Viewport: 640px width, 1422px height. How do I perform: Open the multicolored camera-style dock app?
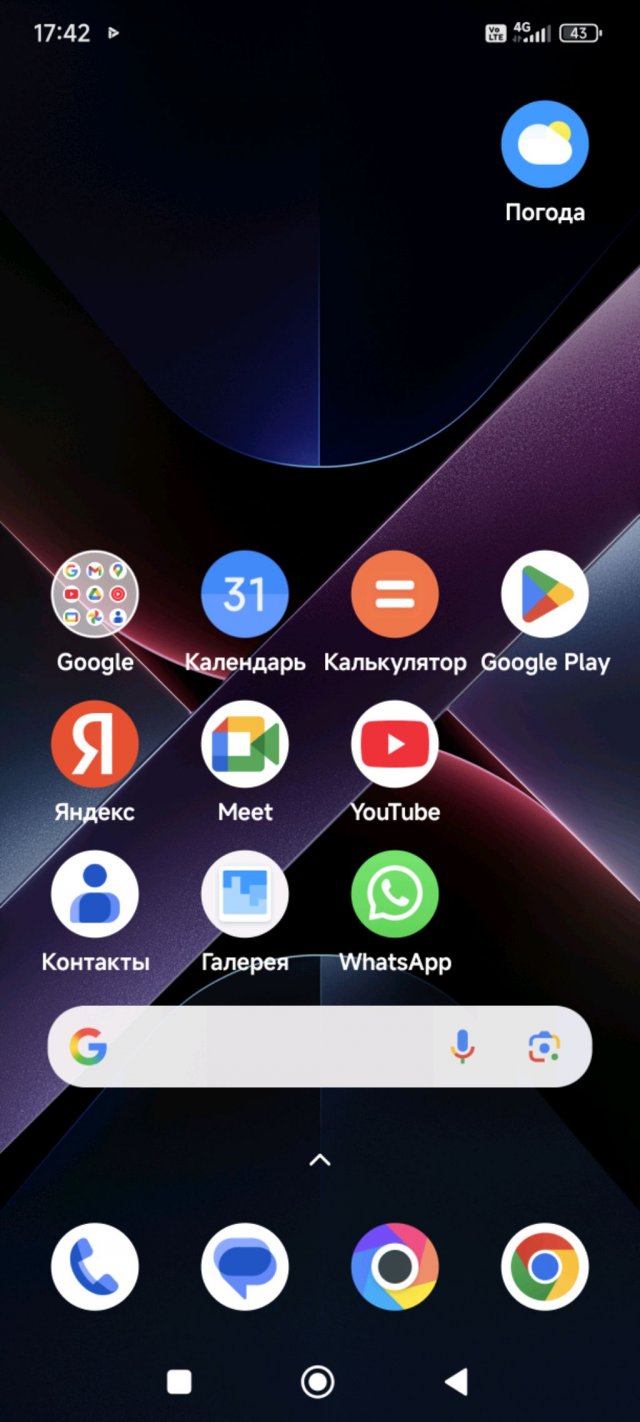[395, 1266]
